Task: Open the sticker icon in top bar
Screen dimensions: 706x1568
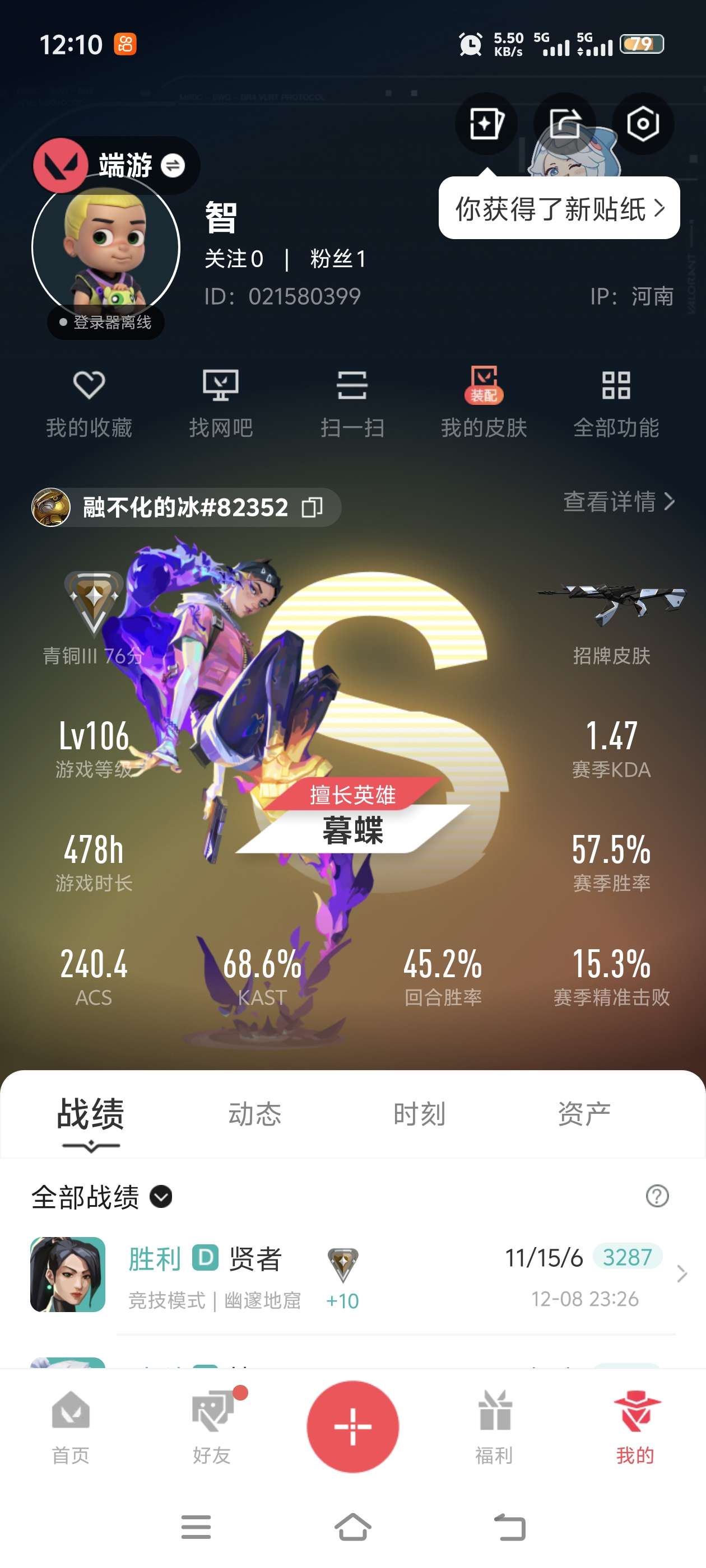Action: pos(485,124)
